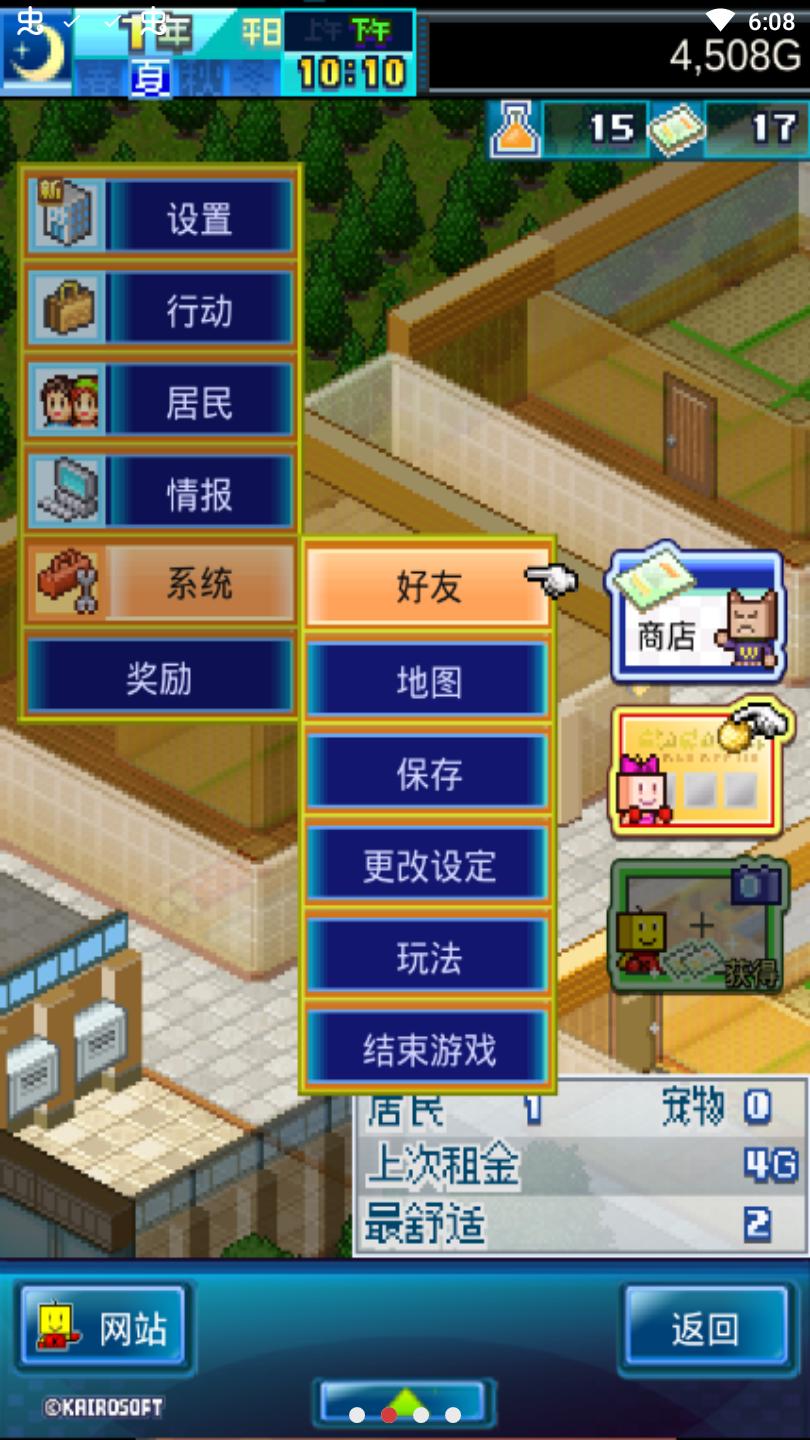Open the 奖励 rewards menu
Screen dimensions: 810x1440
click(x=160, y=677)
